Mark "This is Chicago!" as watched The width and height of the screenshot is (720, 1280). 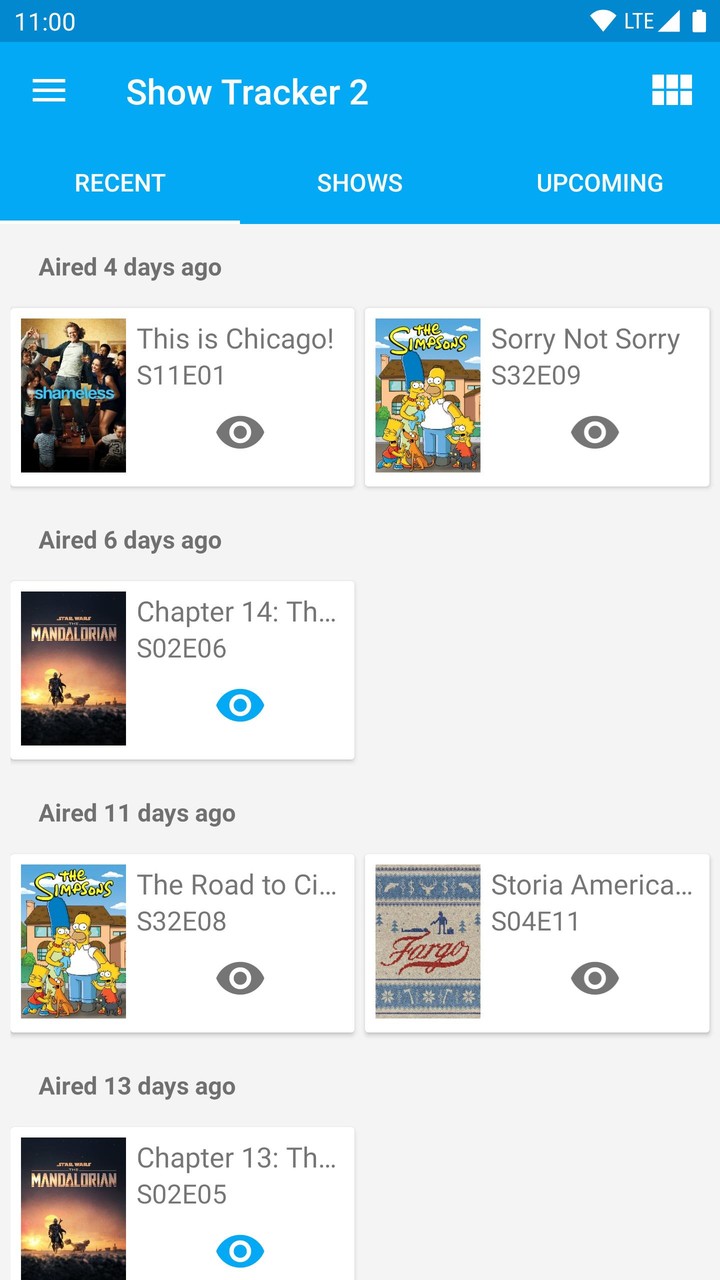[239, 432]
